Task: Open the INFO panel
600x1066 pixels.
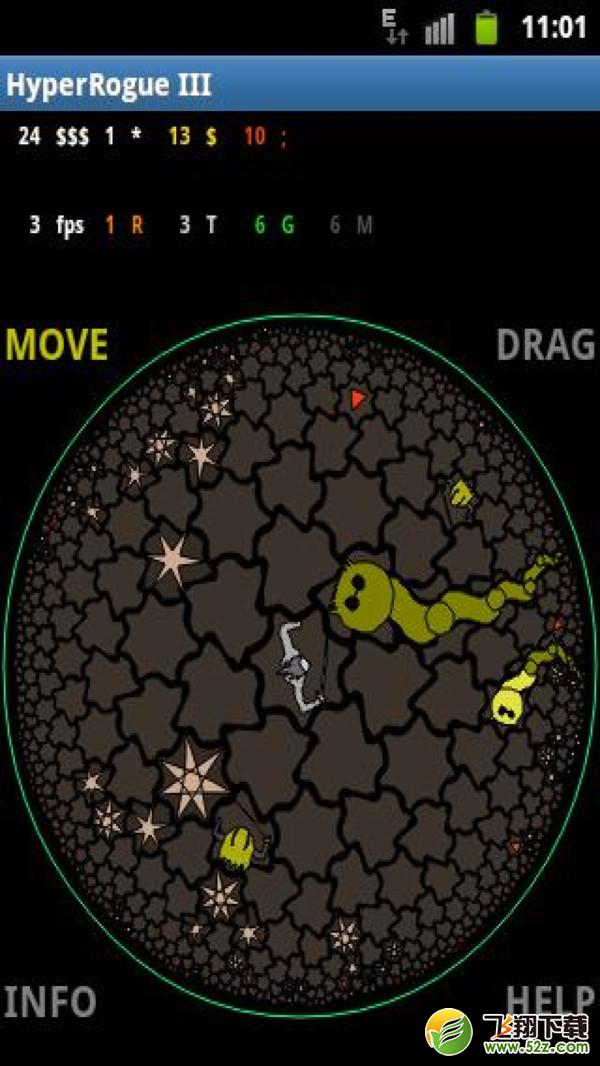Action: (50, 1001)
